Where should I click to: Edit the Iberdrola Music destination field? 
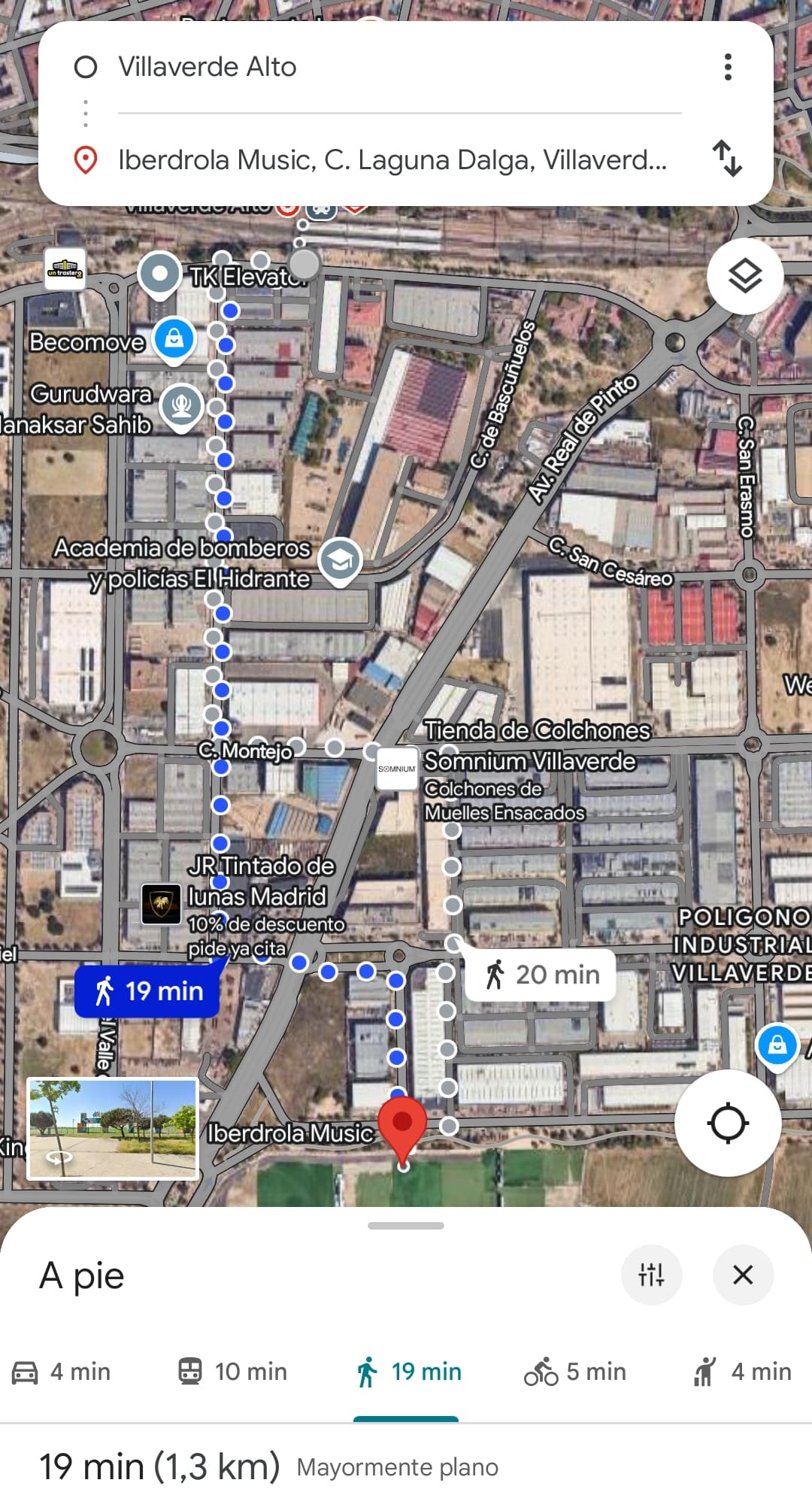click(391, 160)
